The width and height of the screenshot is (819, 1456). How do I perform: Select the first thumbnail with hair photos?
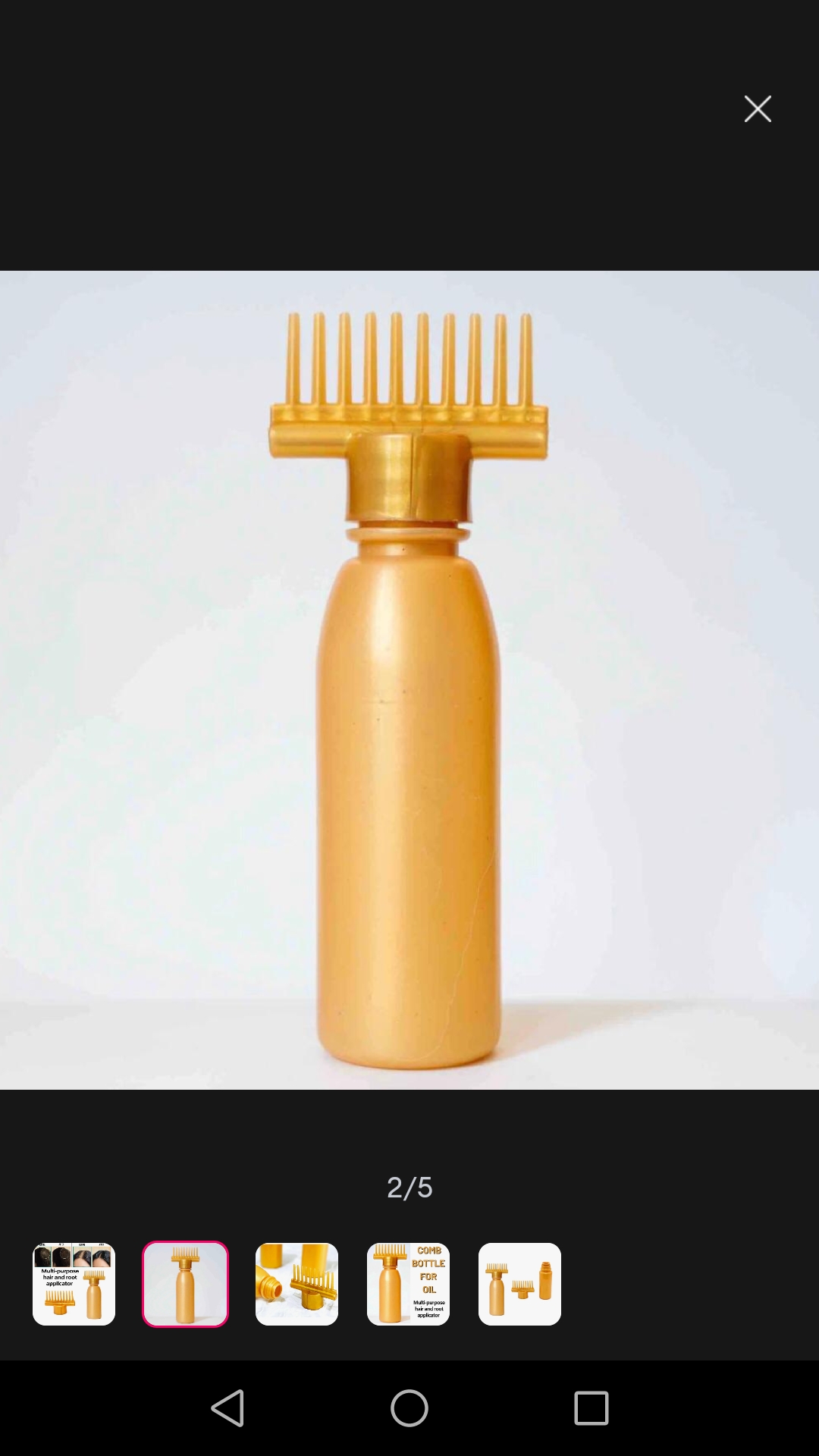[x=74, y=1284]
